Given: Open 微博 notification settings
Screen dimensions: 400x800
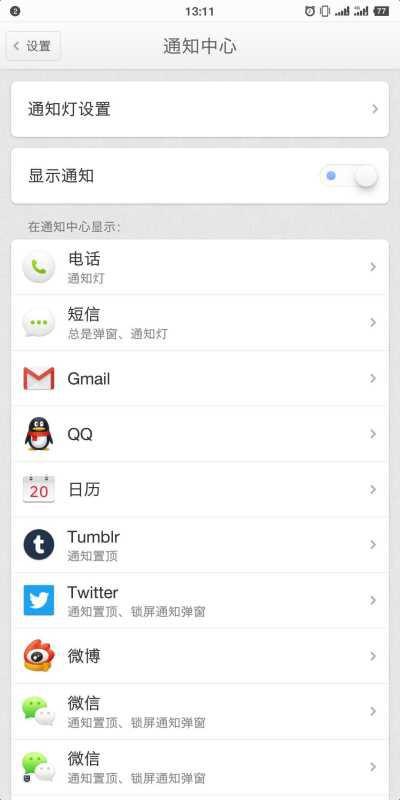Looking at the screenshot, I should point(200,656).
